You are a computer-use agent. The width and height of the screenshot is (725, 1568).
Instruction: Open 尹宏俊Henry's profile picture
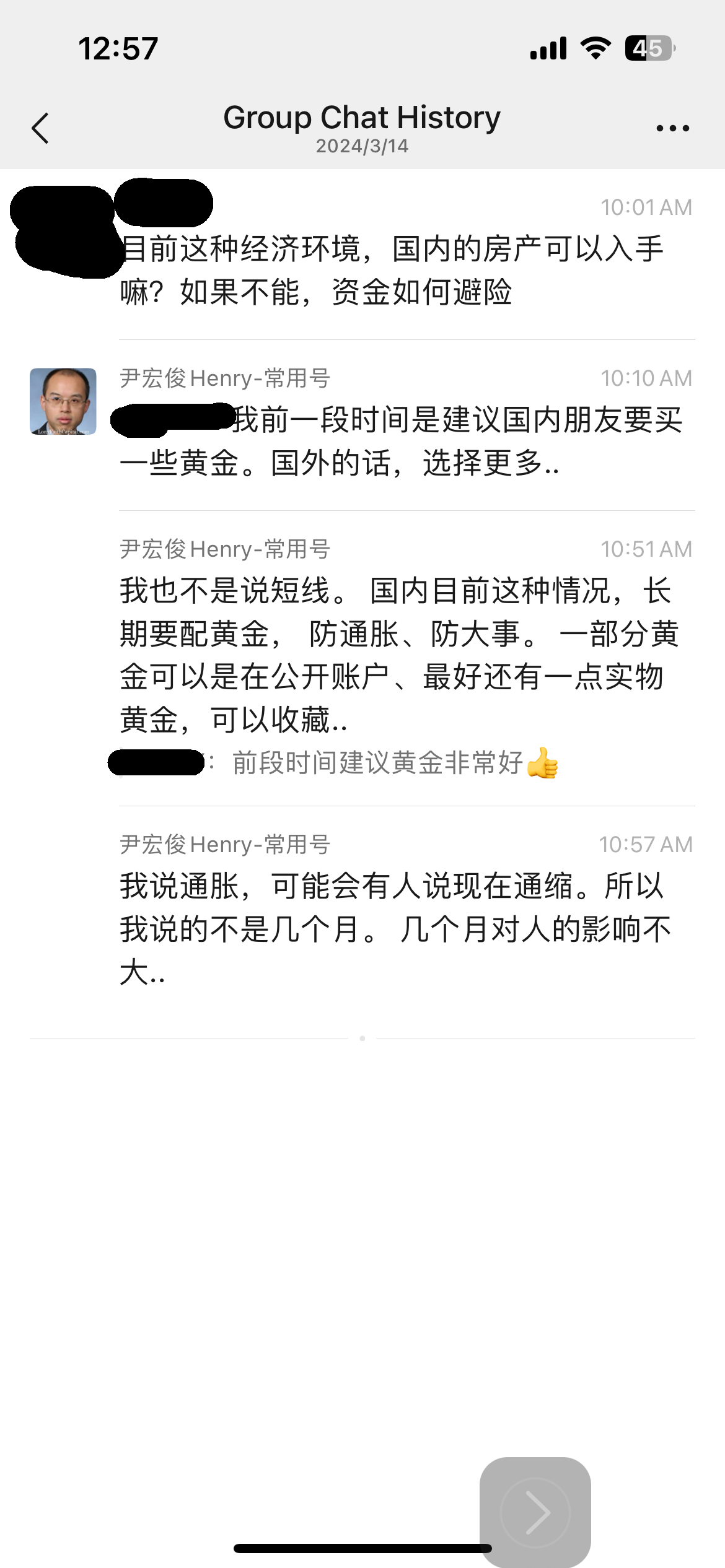click(x=63, y=401)
